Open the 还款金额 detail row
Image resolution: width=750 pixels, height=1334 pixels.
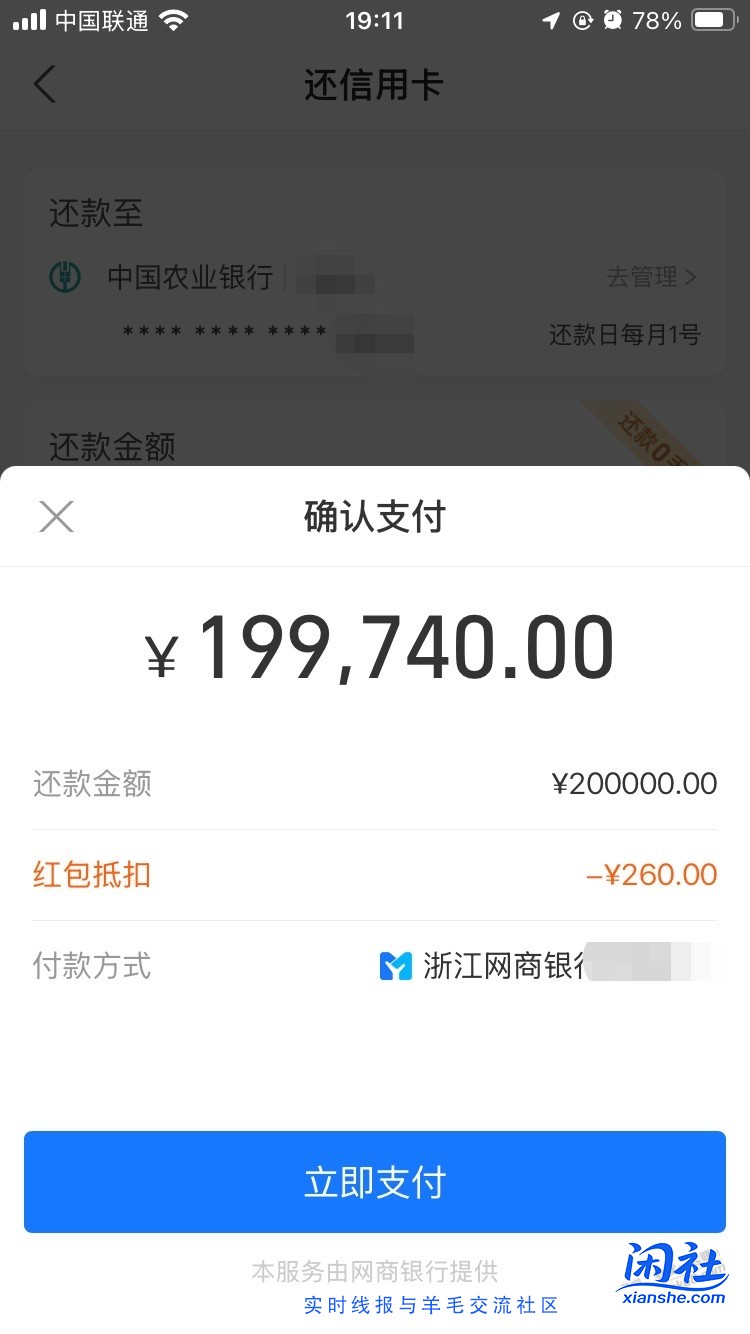tap(375, 784)
